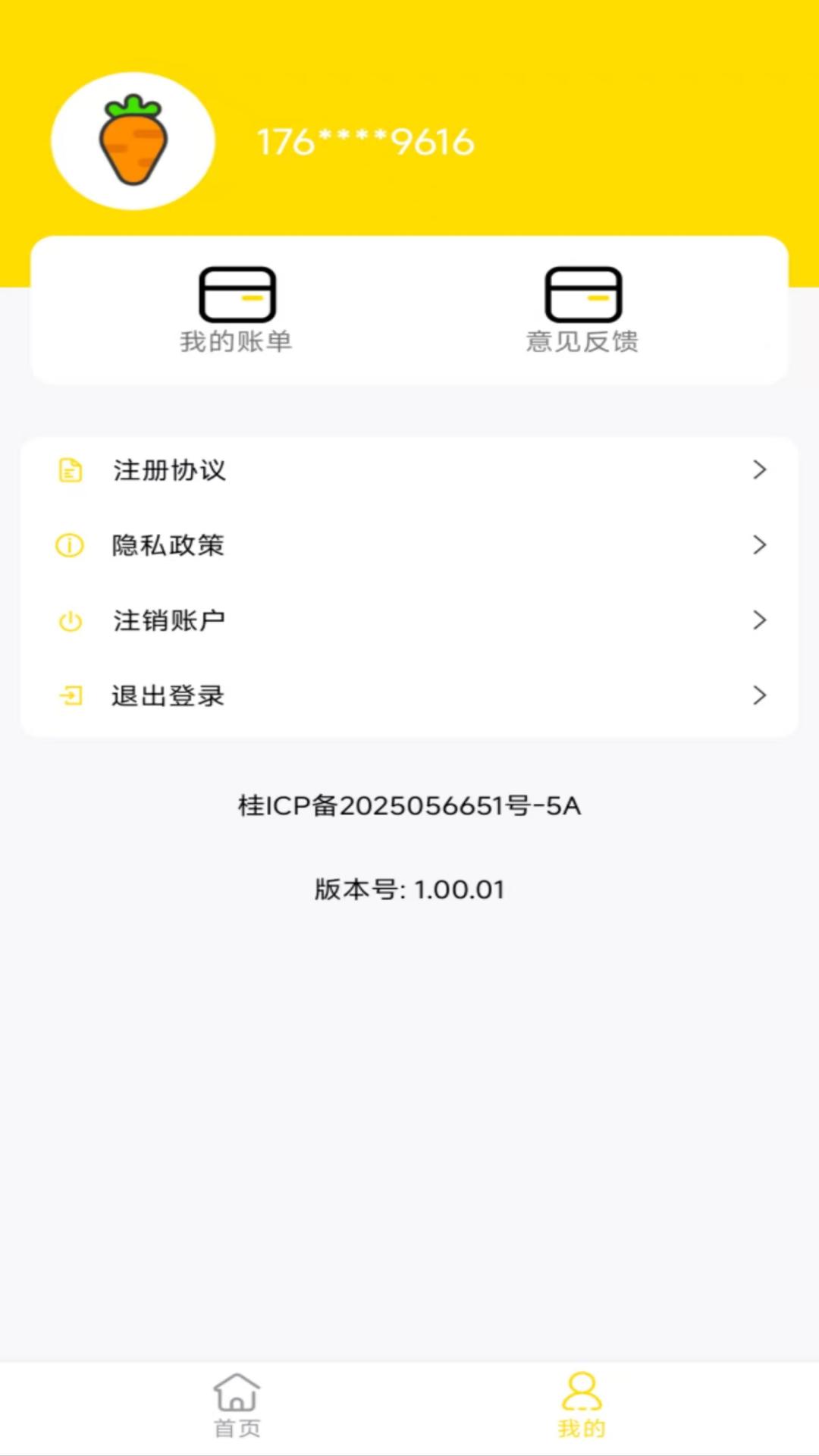
Task: Tap the logout icon beside 退出登录
Action: tap(70, 695)
